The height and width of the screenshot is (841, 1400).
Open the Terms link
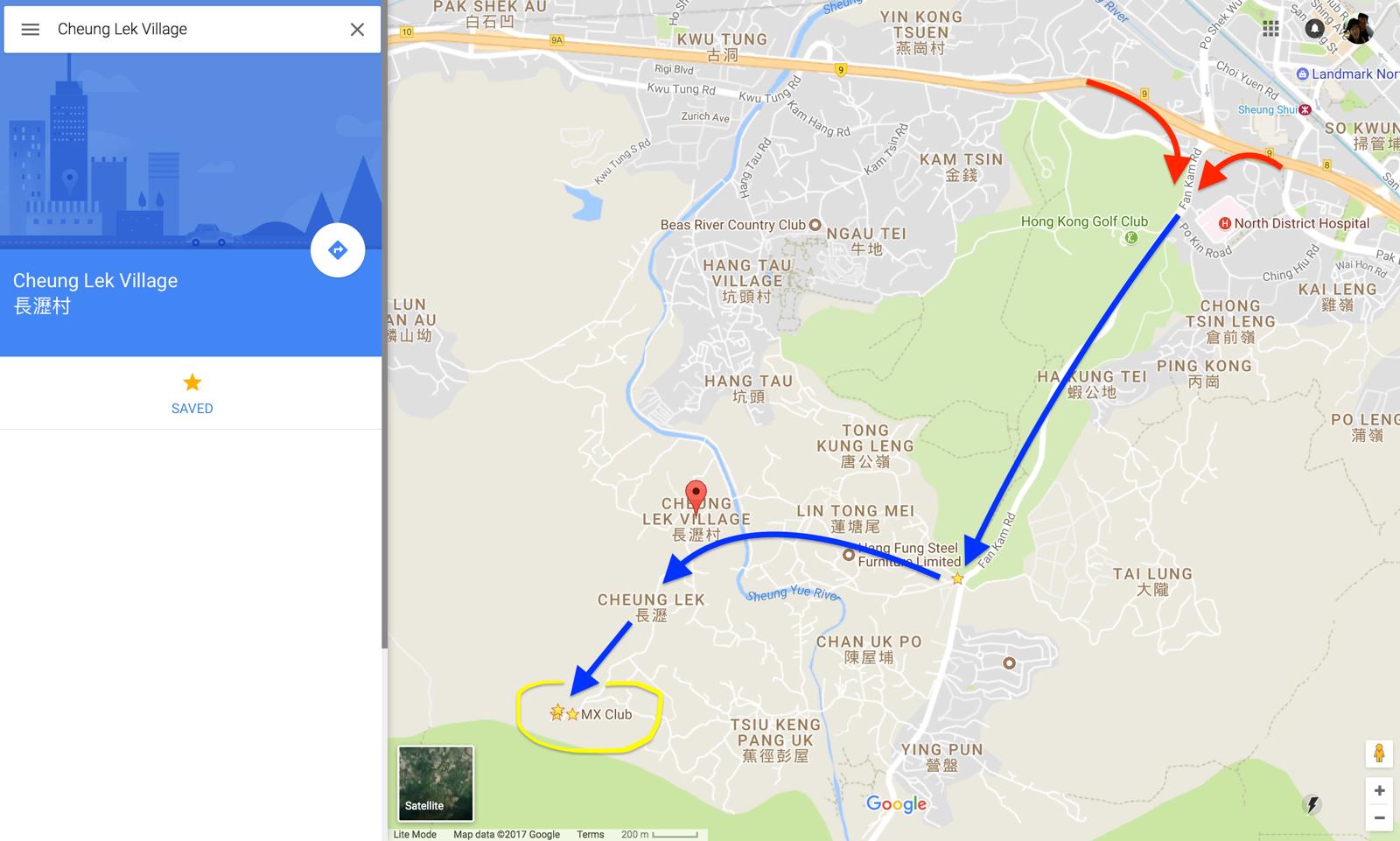click(590, 834)
